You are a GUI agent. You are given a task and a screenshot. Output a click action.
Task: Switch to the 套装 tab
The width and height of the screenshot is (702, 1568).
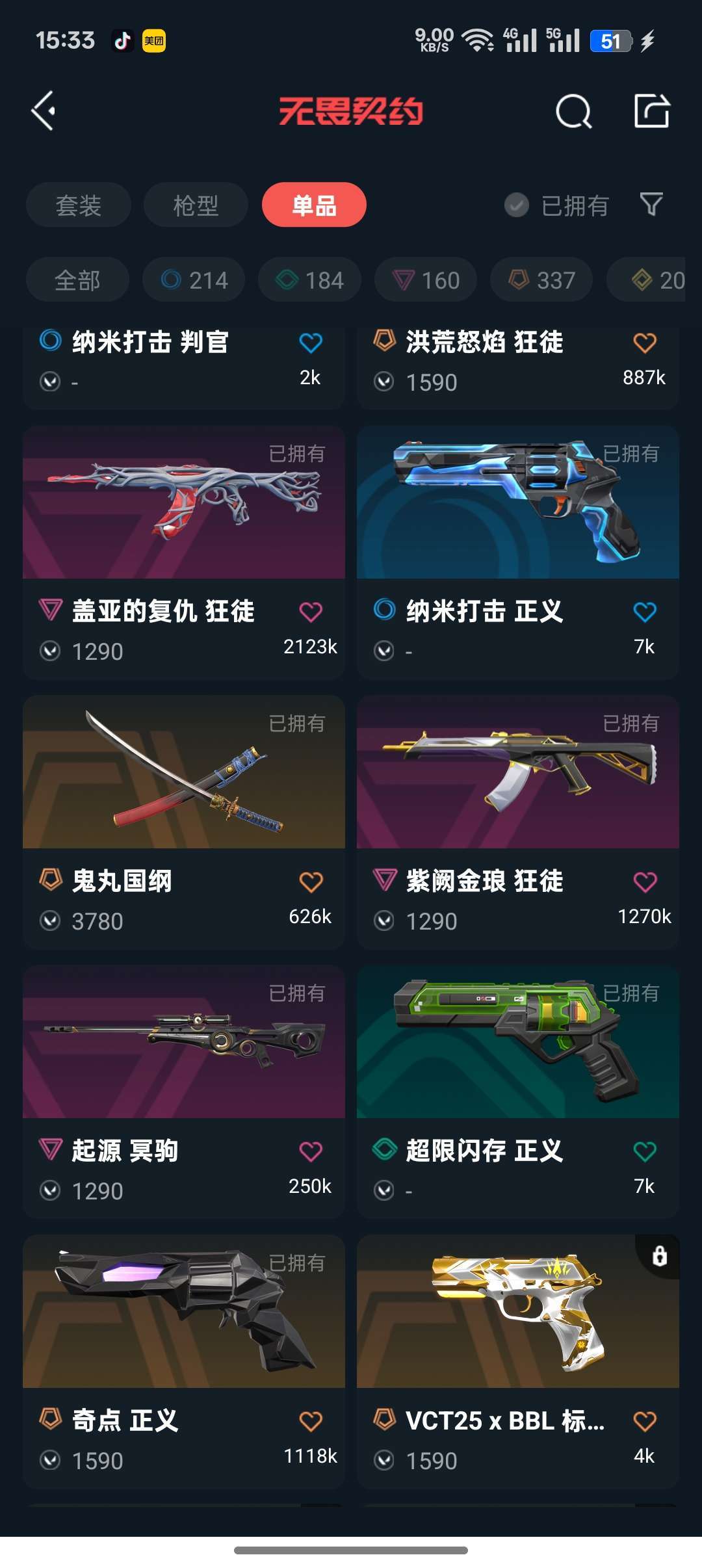click(x=79, y=205)
